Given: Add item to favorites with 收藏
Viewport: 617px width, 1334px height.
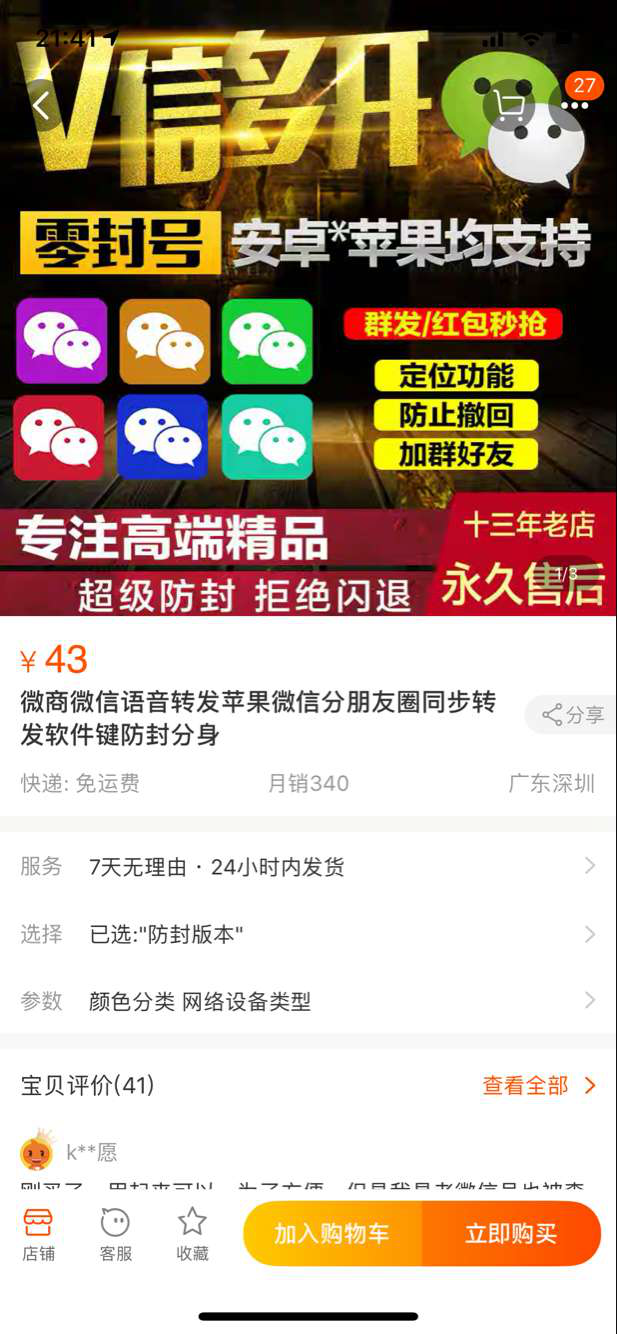Looking at the screenshot, I should coord(192,1234).
